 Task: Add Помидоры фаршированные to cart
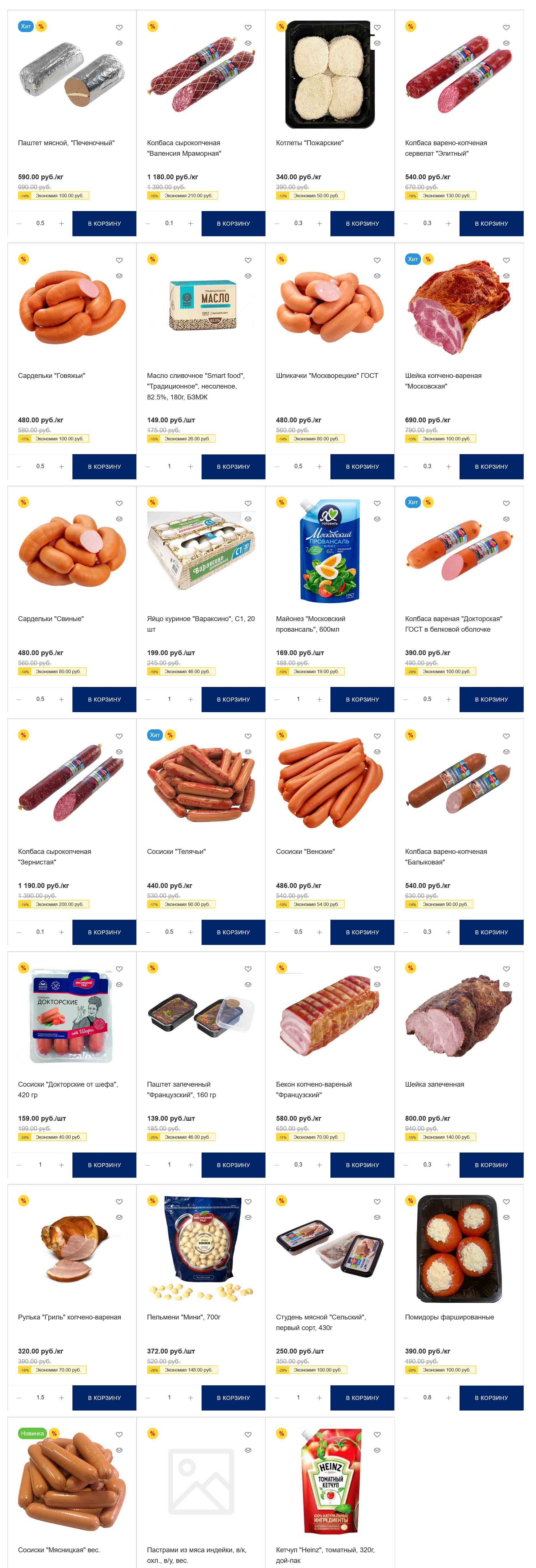[491, 1398]
